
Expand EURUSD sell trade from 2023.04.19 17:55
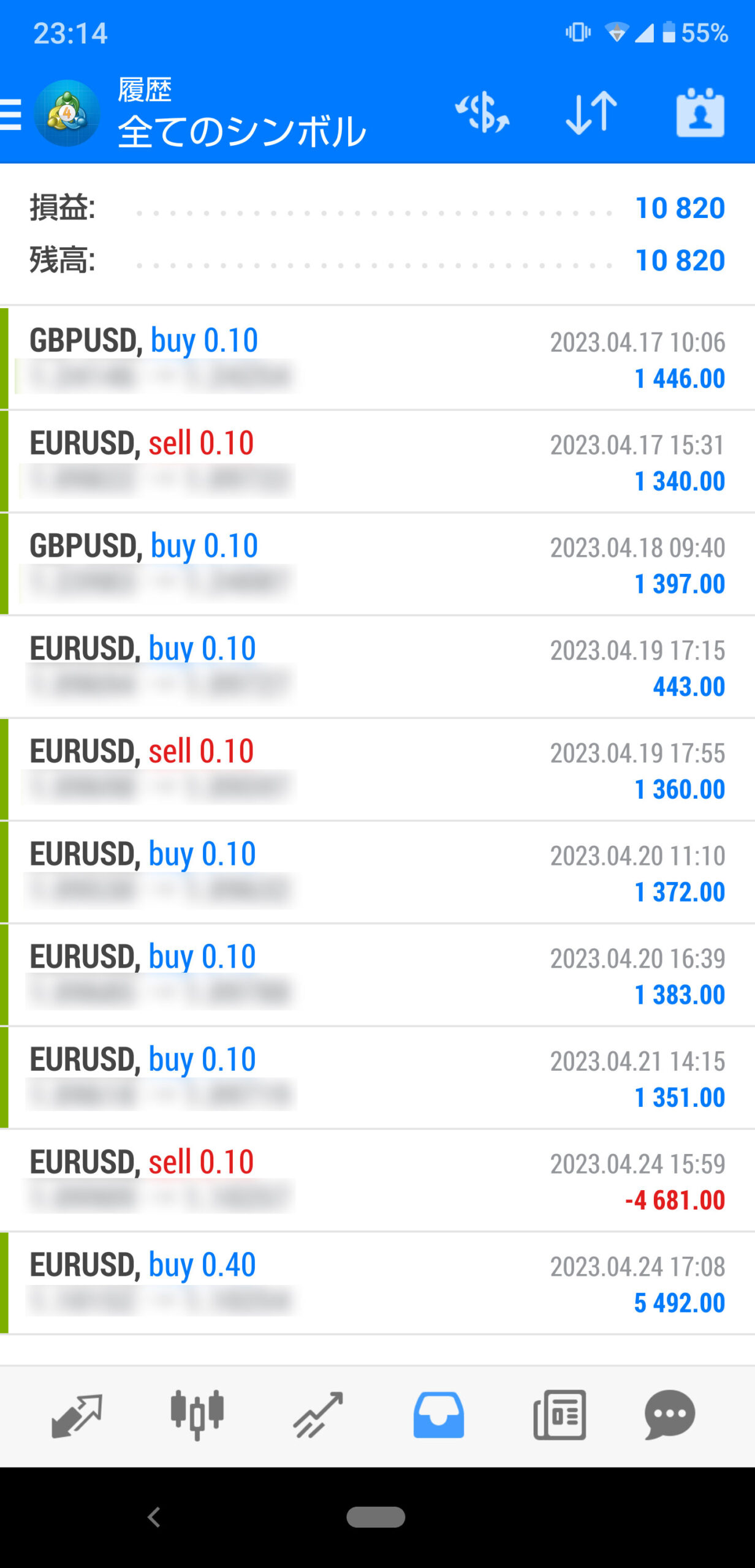(x=377, y=770)
